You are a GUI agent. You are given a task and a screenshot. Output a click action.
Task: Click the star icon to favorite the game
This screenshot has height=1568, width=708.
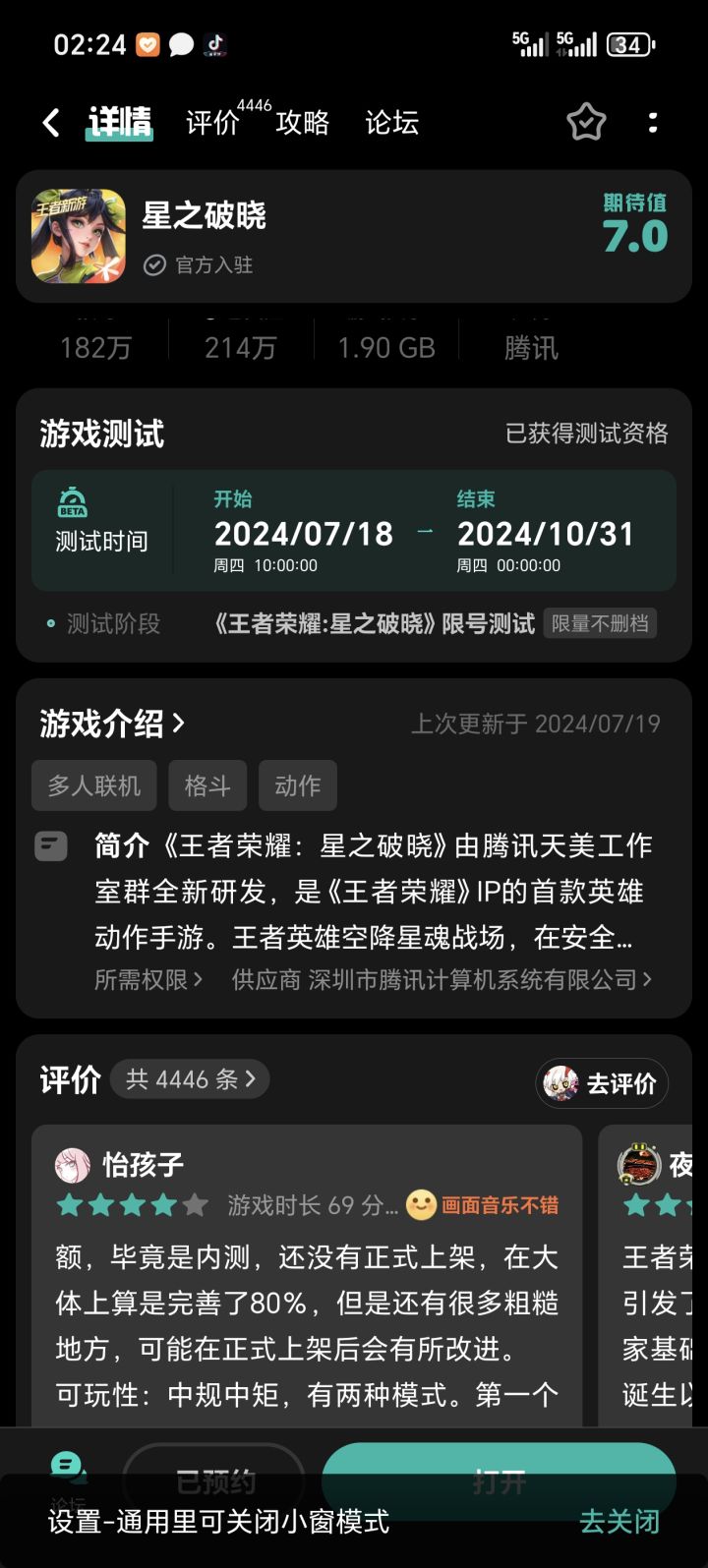(x=586, y=122)
